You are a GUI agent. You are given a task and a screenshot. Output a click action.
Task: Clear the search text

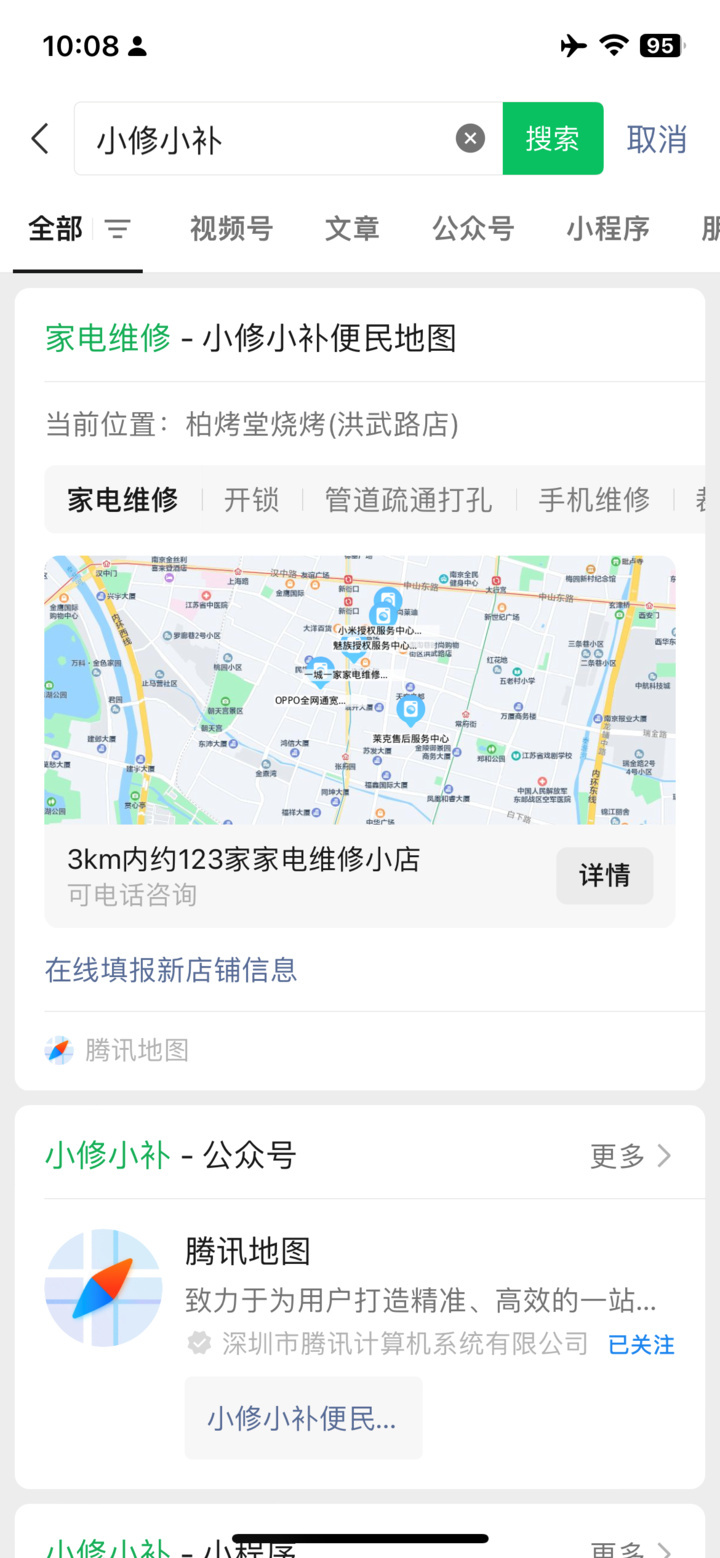point(470,139)
